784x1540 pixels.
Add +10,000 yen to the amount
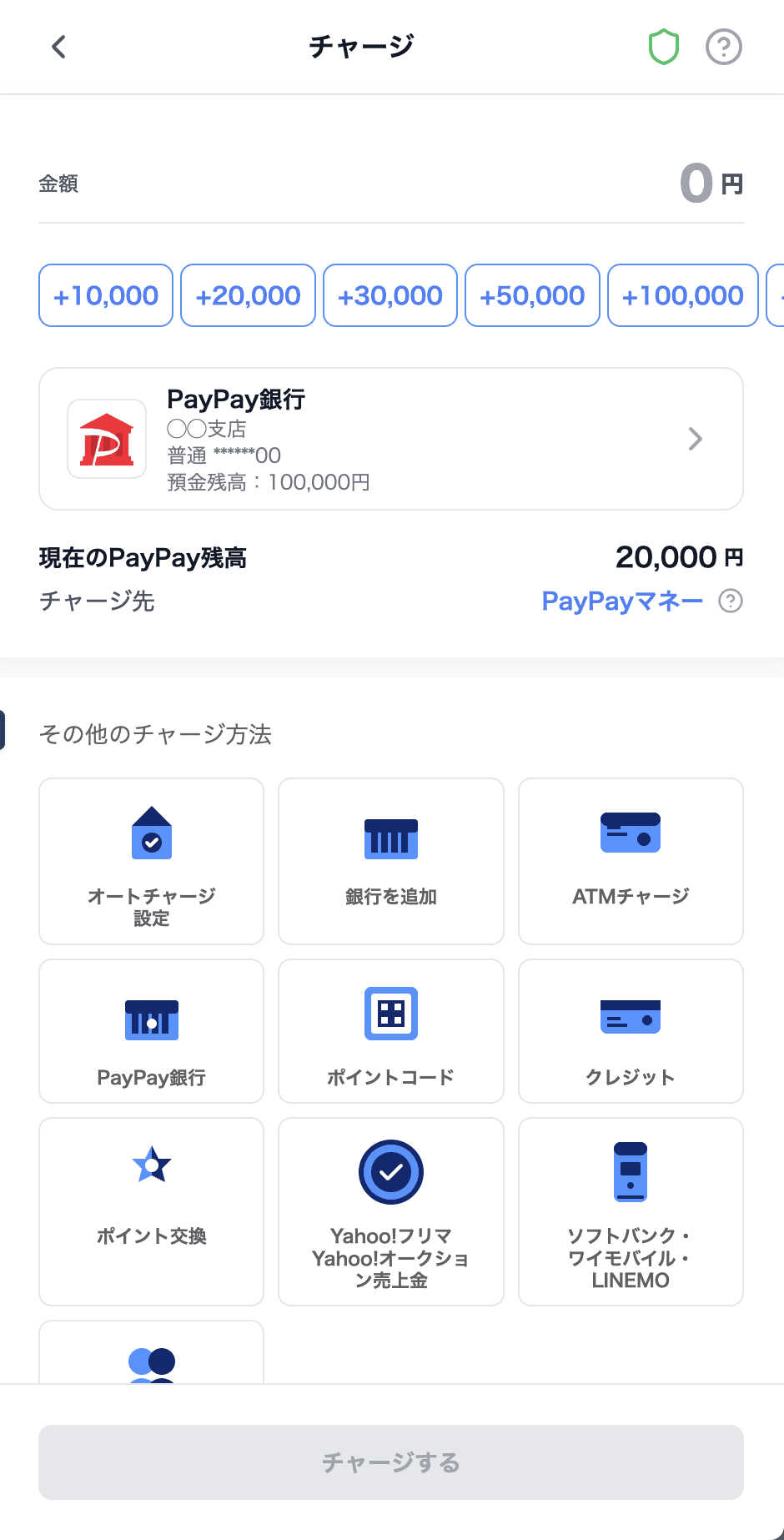click(106, 295)
